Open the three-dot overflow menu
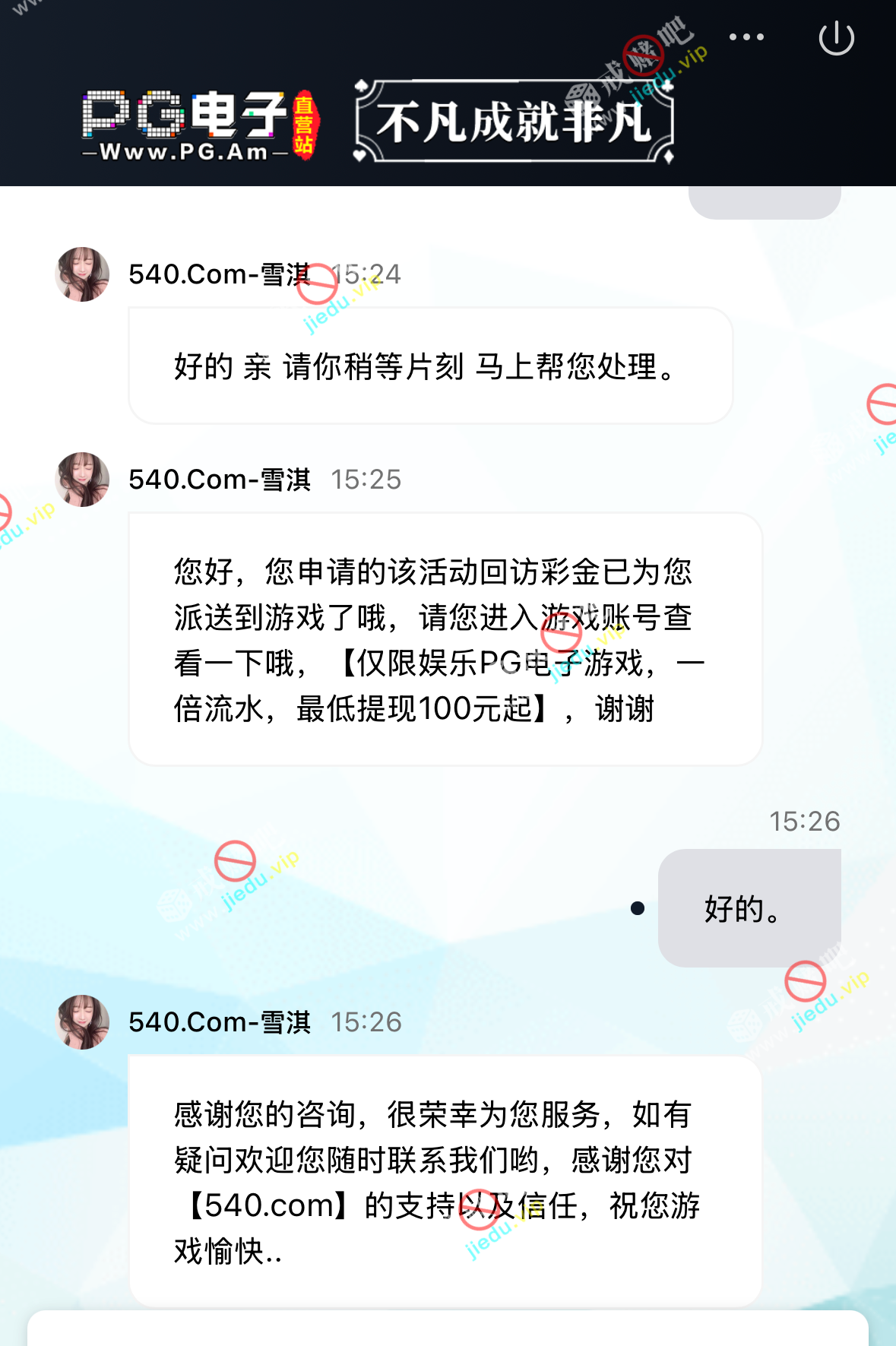896x1346 pixels. 746,37
